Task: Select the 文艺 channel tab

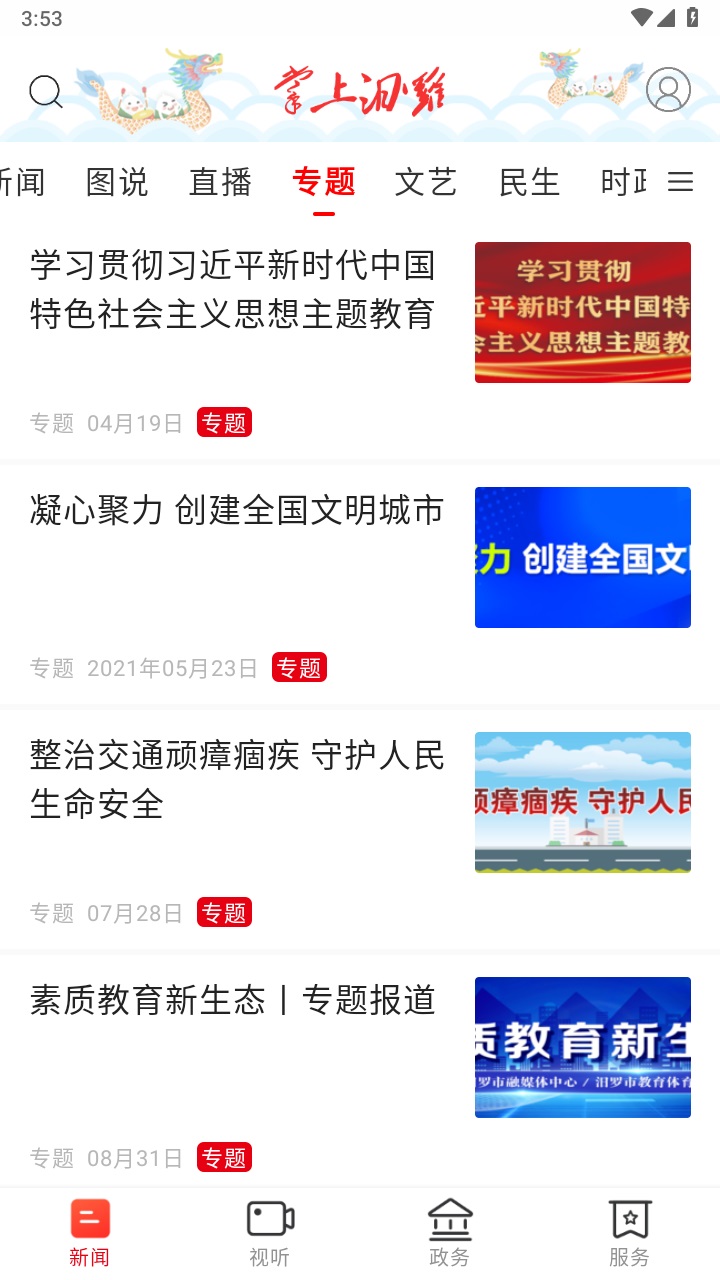Action: 425,183
